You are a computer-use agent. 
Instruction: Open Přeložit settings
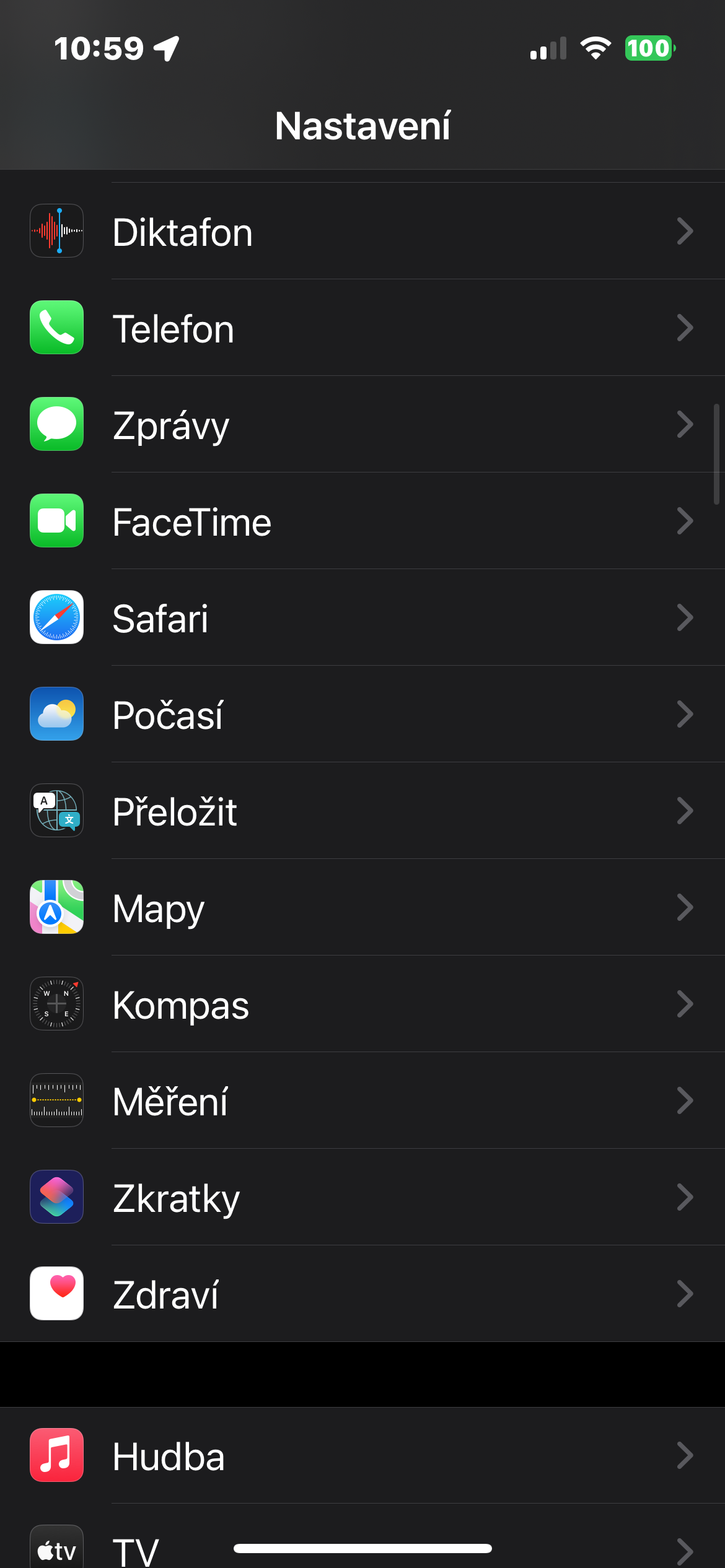point(362,811)
